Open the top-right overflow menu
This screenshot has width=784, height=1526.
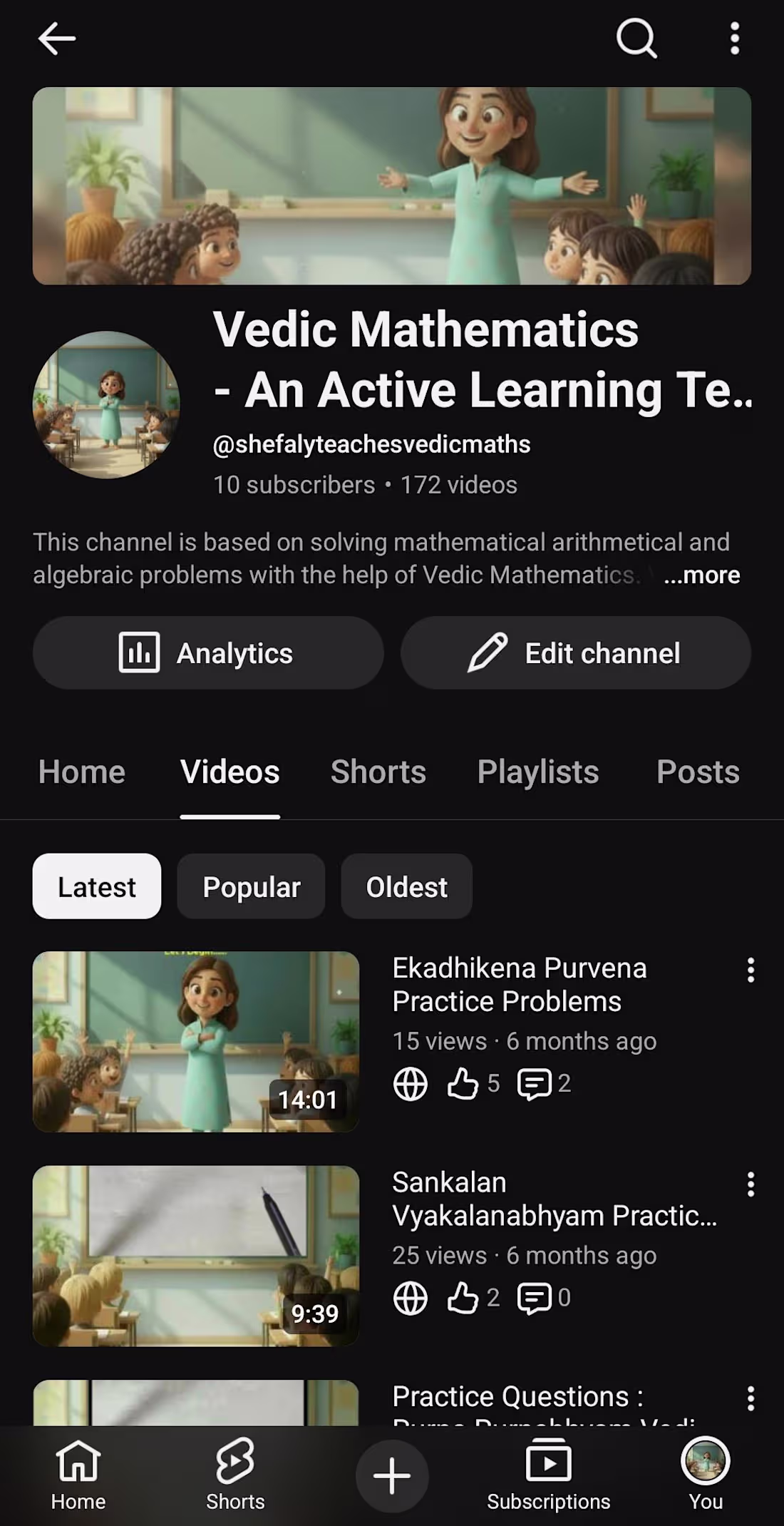734,39
